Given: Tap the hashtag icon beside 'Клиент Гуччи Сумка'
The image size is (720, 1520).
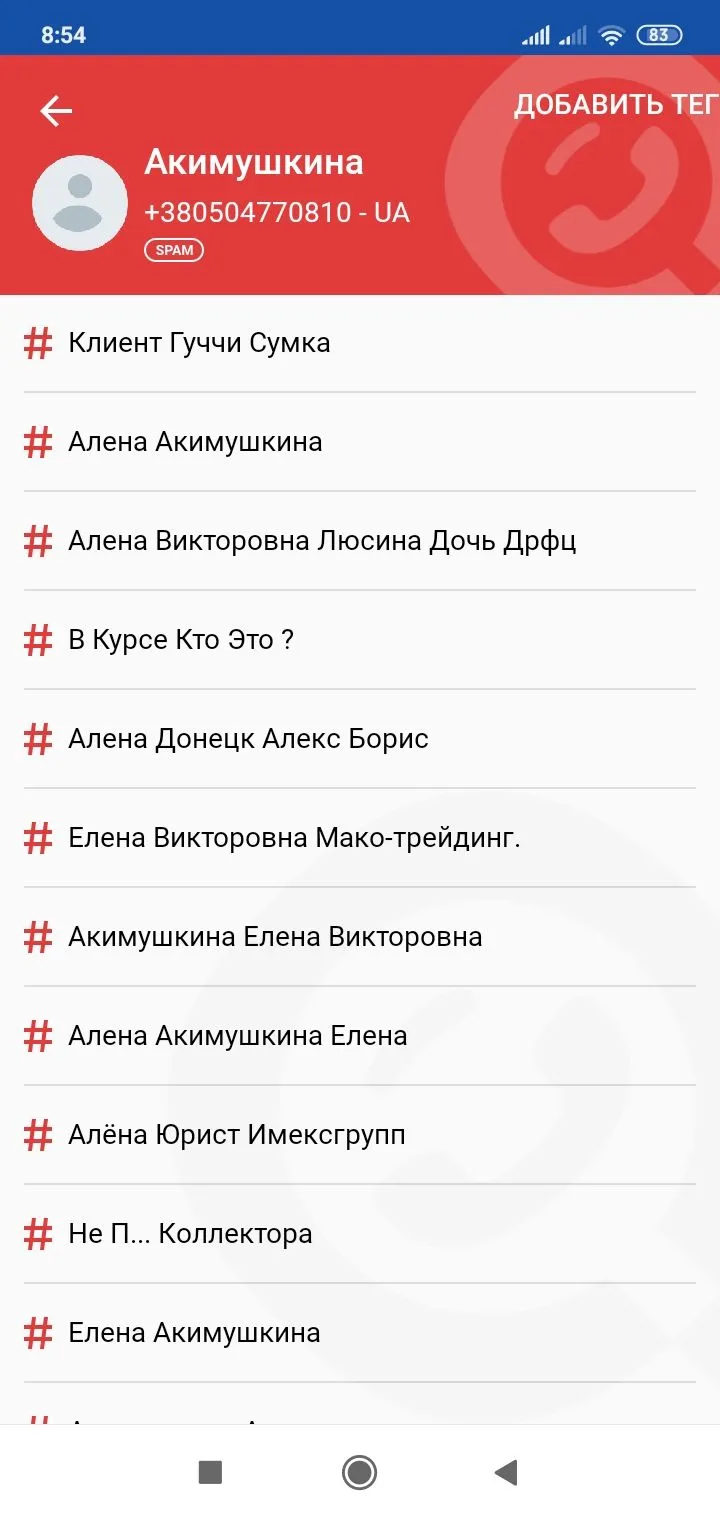Looking at the screenshot, I should point(37,342).
